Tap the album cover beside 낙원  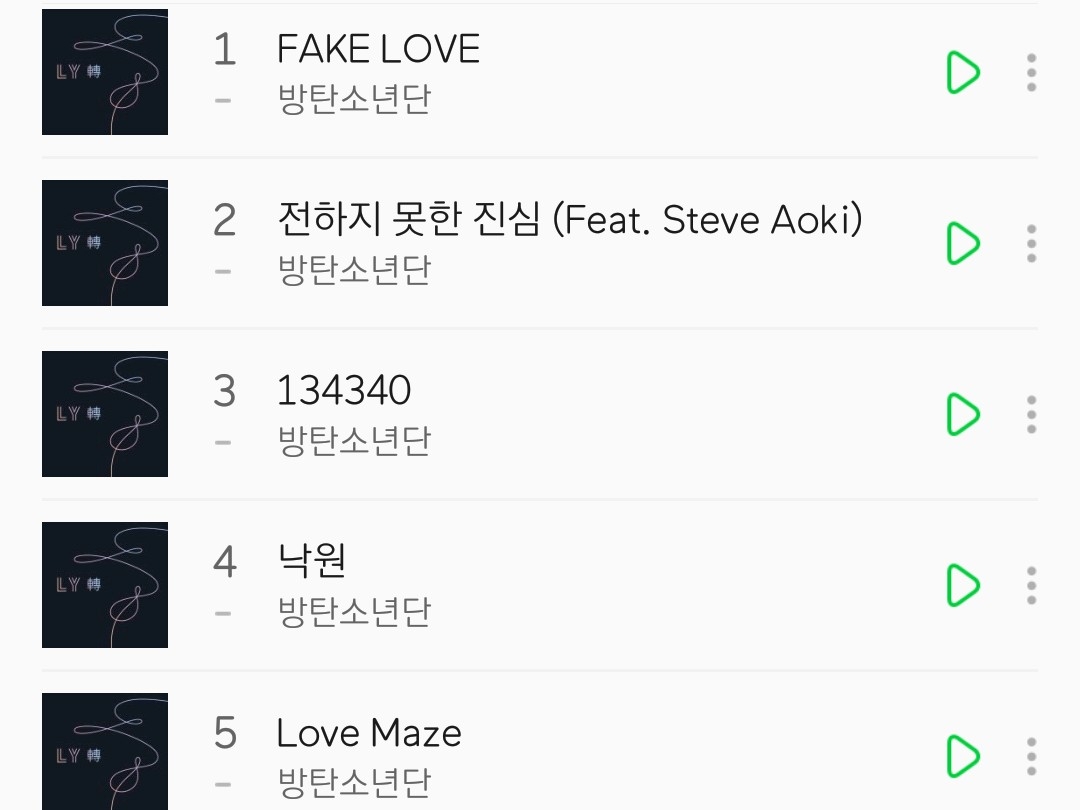point(105,585)
